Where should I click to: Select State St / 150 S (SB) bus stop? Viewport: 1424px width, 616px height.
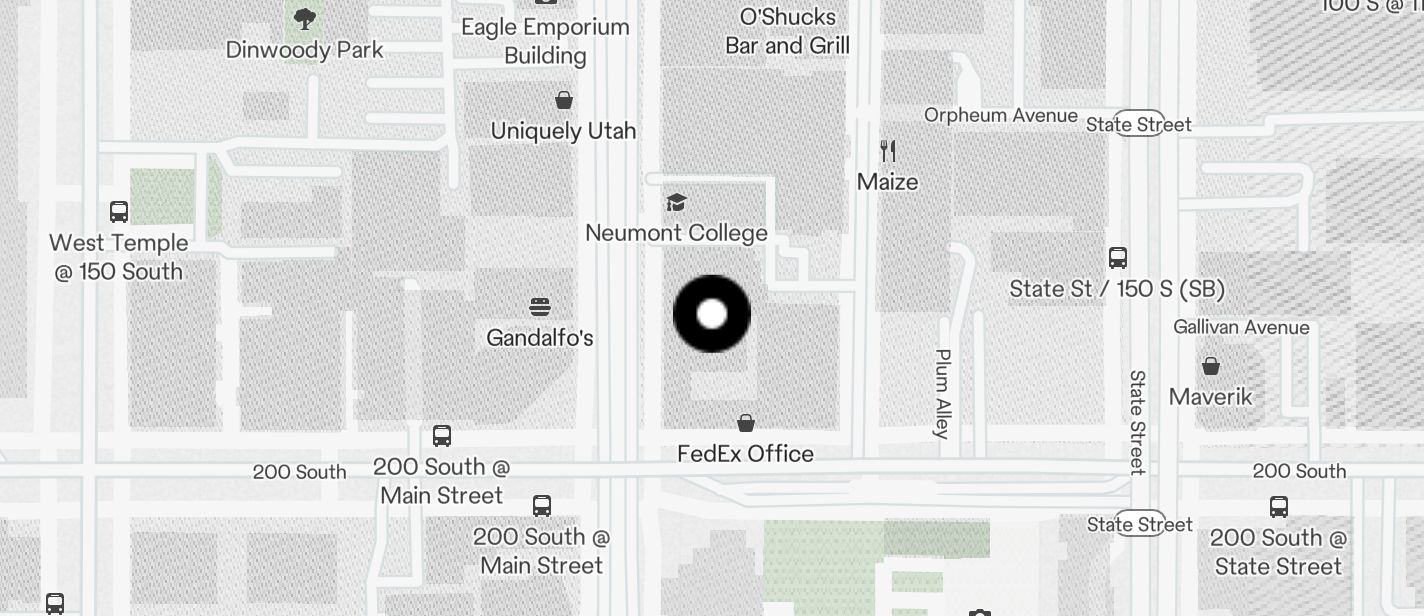(x=1118, y=258)
